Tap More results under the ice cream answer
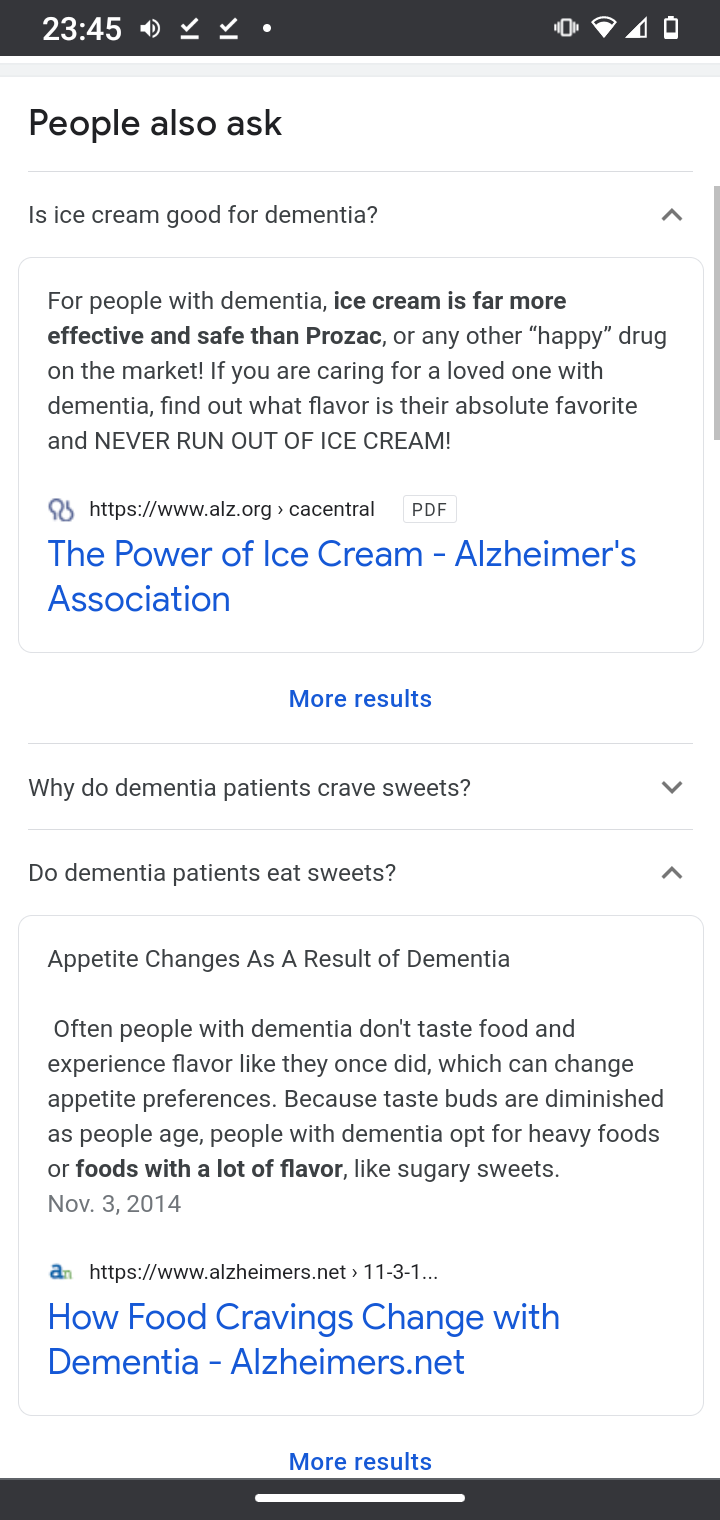 [x=360, y=698]
